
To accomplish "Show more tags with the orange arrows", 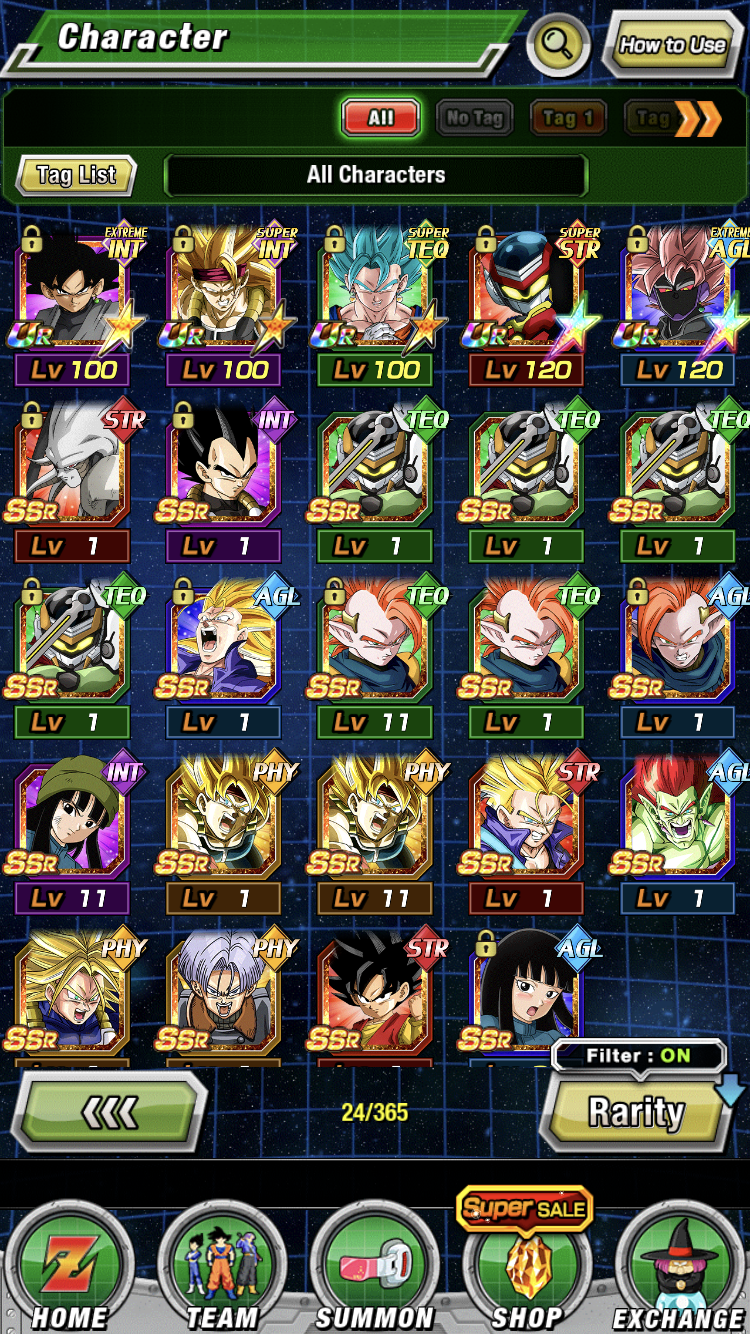I will [697, 119].
